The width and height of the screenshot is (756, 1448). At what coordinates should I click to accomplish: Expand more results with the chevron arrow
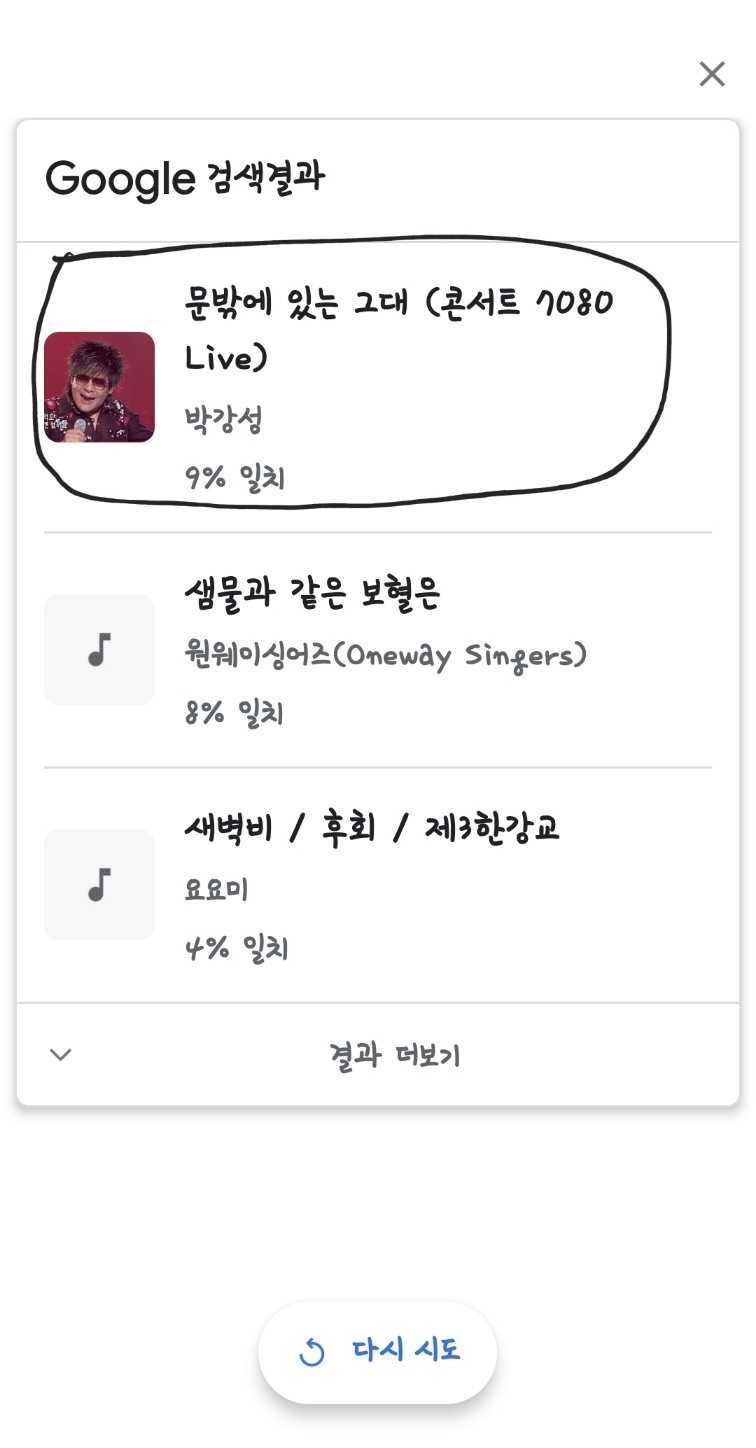[60, 1053]
